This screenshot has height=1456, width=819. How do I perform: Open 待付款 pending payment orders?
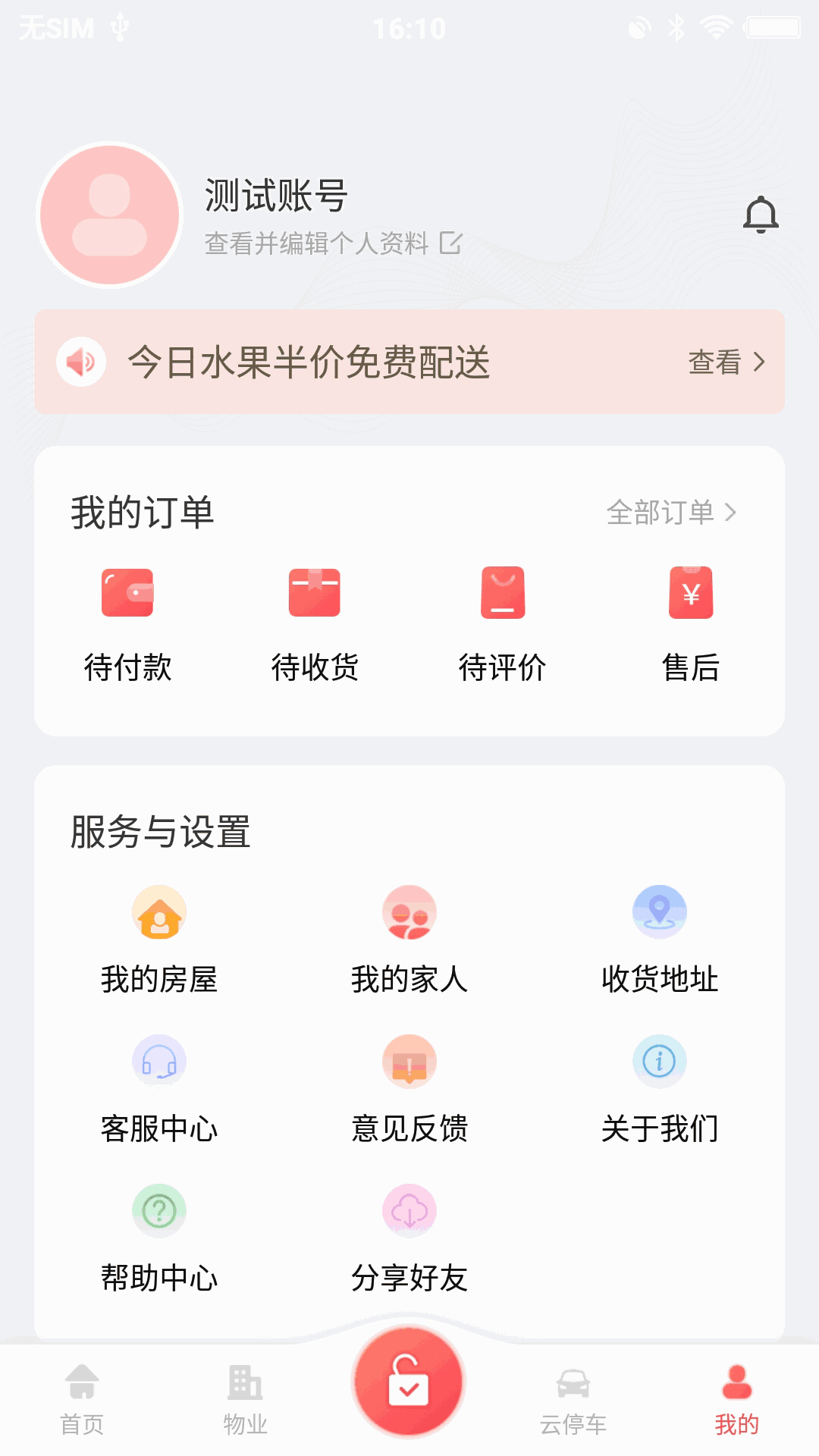pyautogui.click(x=127, y=623)
